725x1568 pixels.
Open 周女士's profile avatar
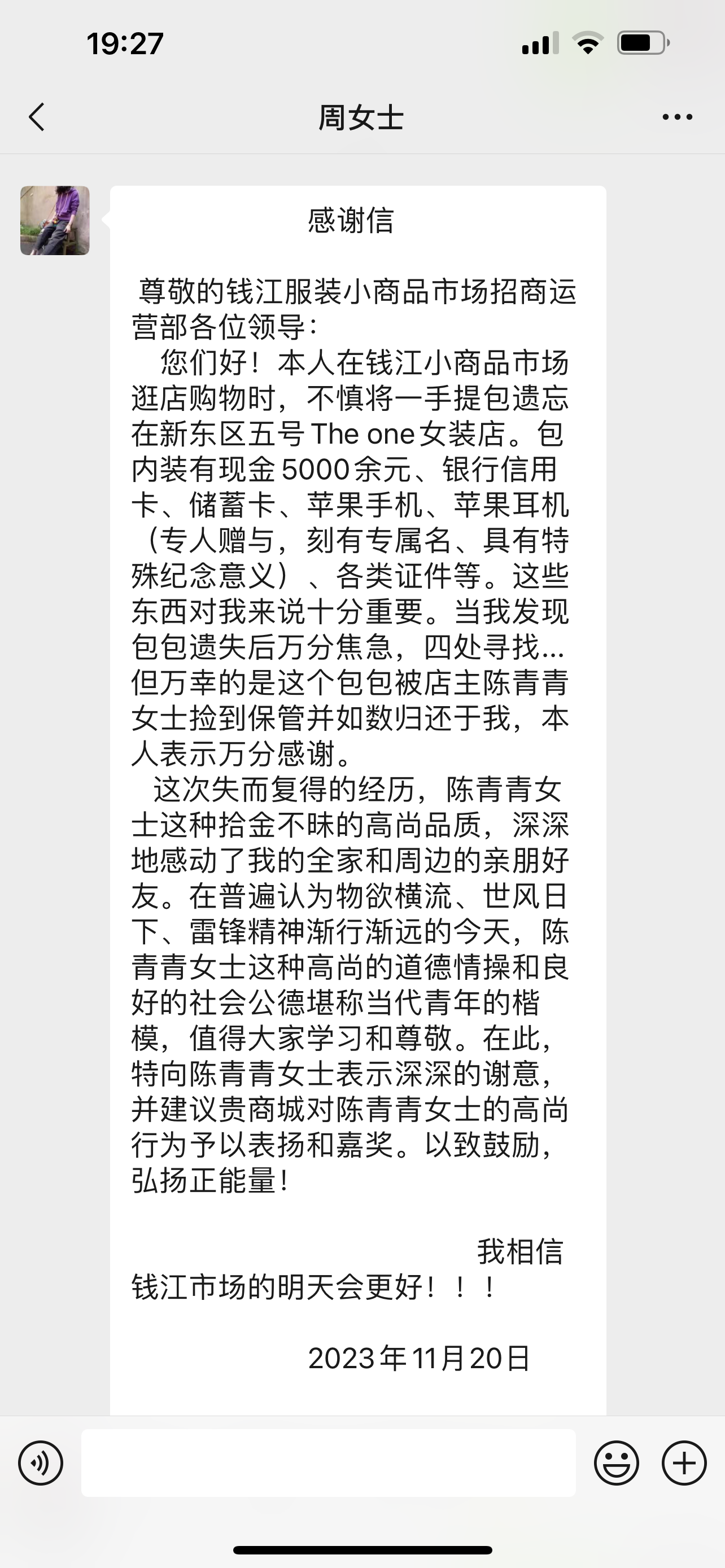click(55, 220)
